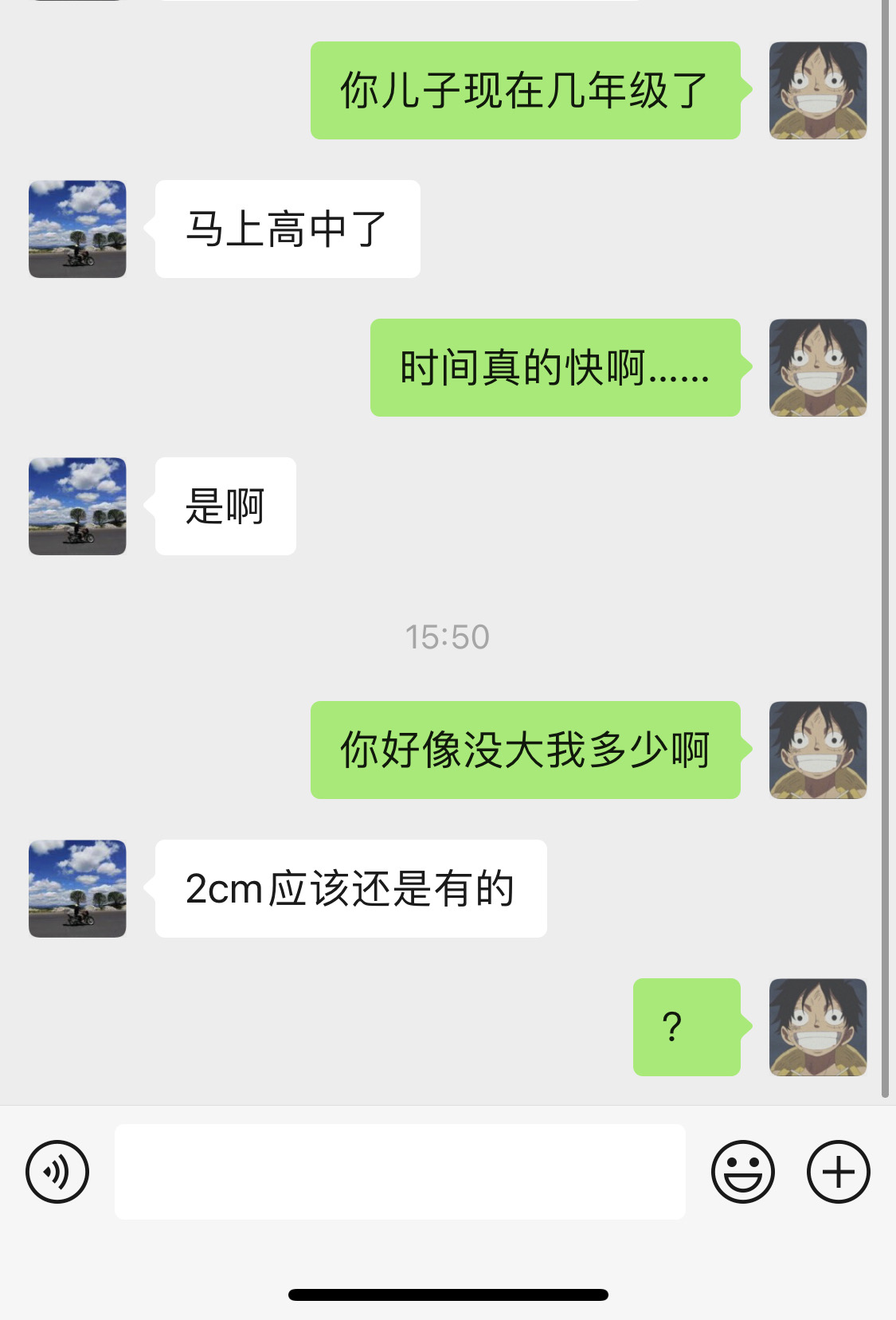Tap contact avatar beside "马上高中了"

[77, 229]
